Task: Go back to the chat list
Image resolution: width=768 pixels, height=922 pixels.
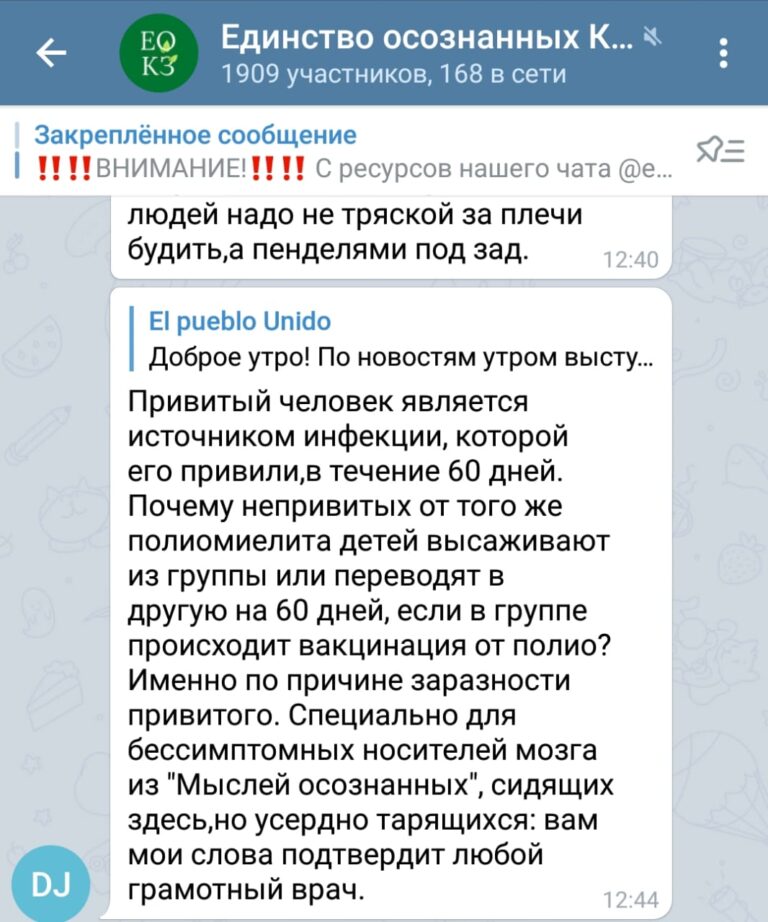Action: click(x=51, y=53)
